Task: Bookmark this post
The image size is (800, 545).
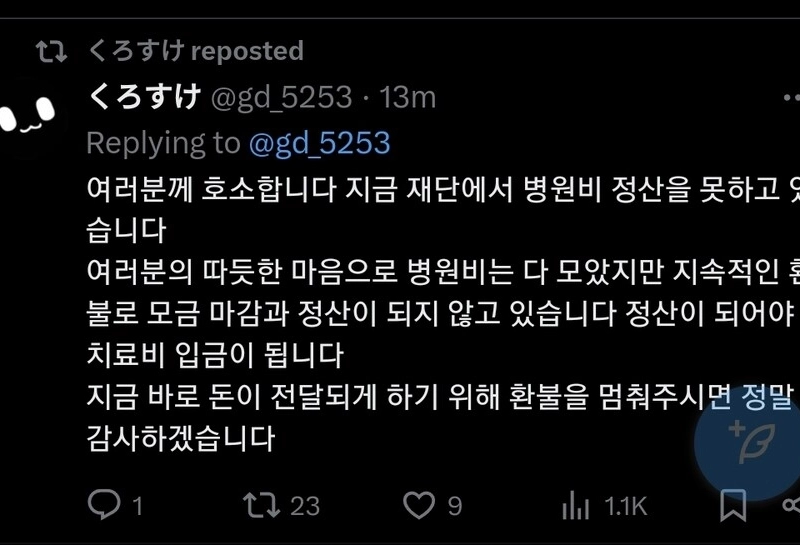Action: (734, 504)
